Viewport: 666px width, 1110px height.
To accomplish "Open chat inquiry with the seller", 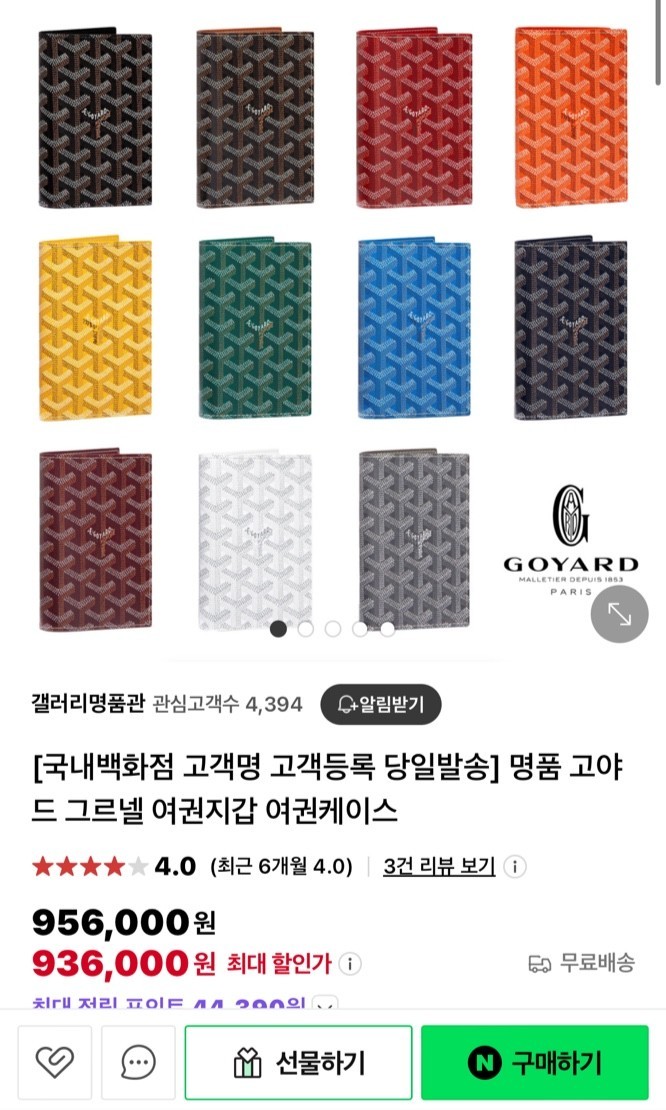I will (138, 1062).
